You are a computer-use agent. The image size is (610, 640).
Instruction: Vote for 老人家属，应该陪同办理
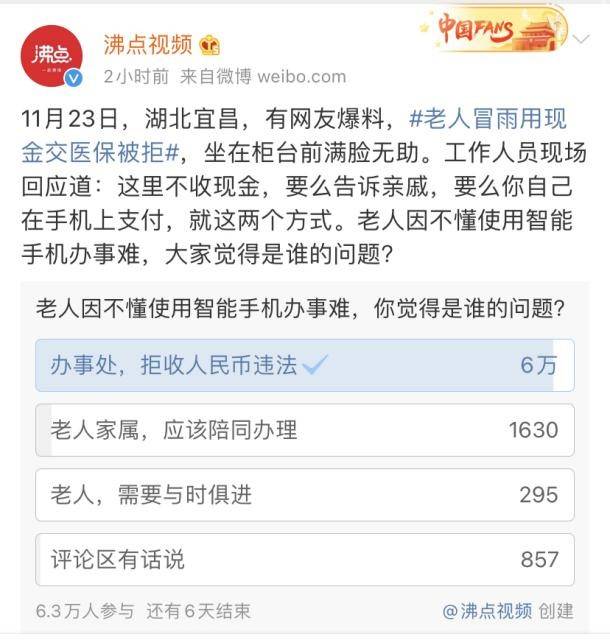(x=304, y=430)
